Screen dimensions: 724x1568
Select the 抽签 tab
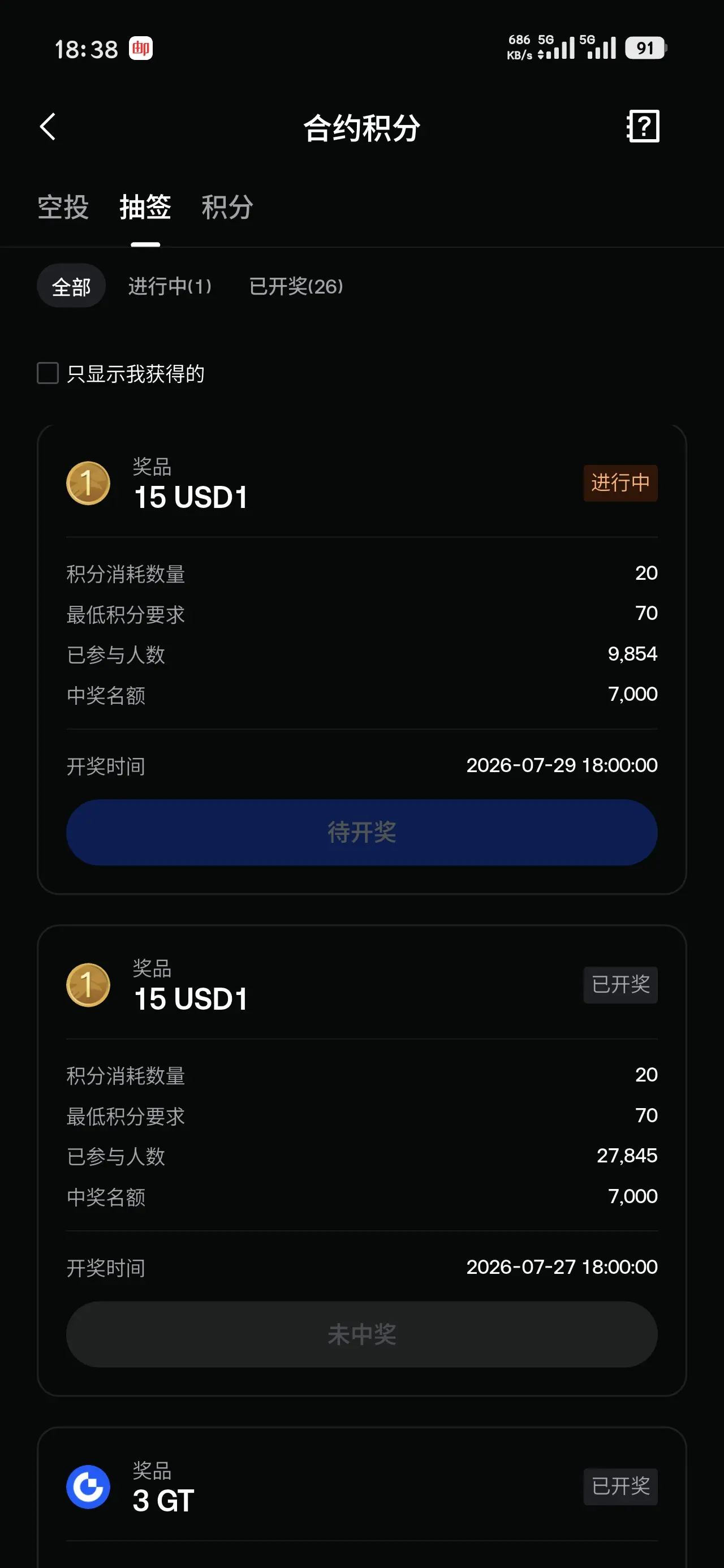click(x=145, y=208)
